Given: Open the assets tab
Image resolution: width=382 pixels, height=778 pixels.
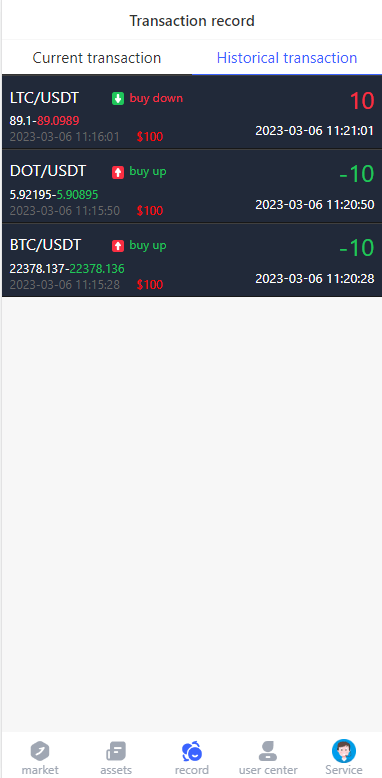Looking at the screenshot, I should click(116, 758).
